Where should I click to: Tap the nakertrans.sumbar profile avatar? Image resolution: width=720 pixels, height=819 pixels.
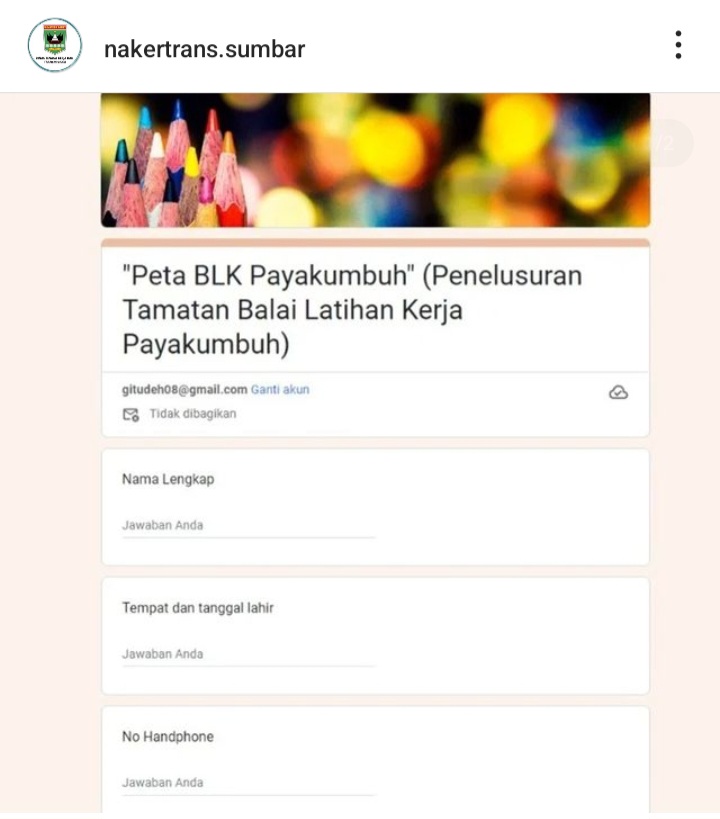tap(55, 46)
